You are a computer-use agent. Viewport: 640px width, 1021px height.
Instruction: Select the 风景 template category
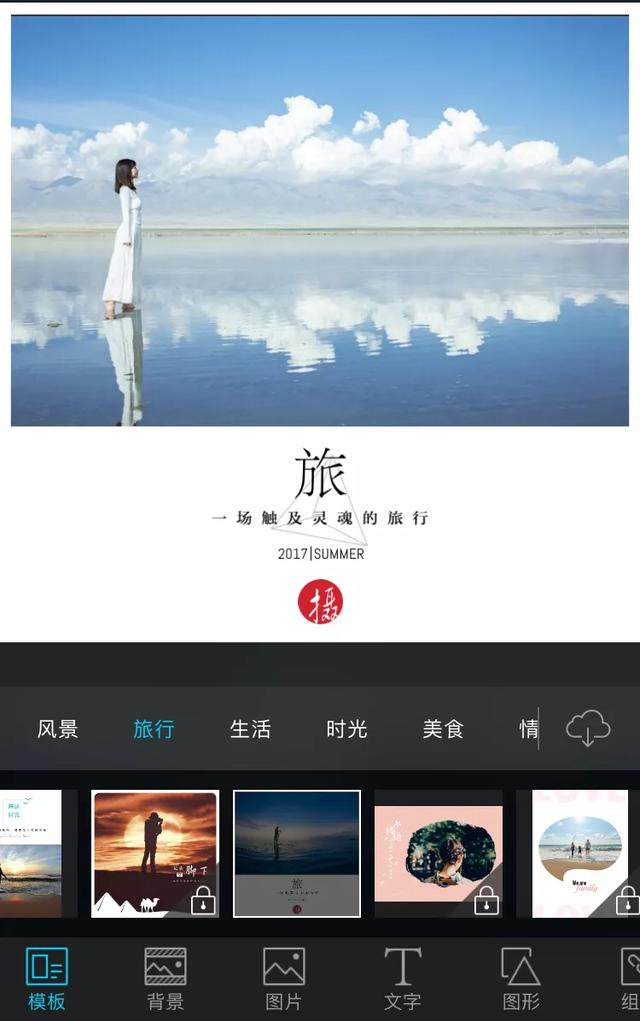pos(57,729)
